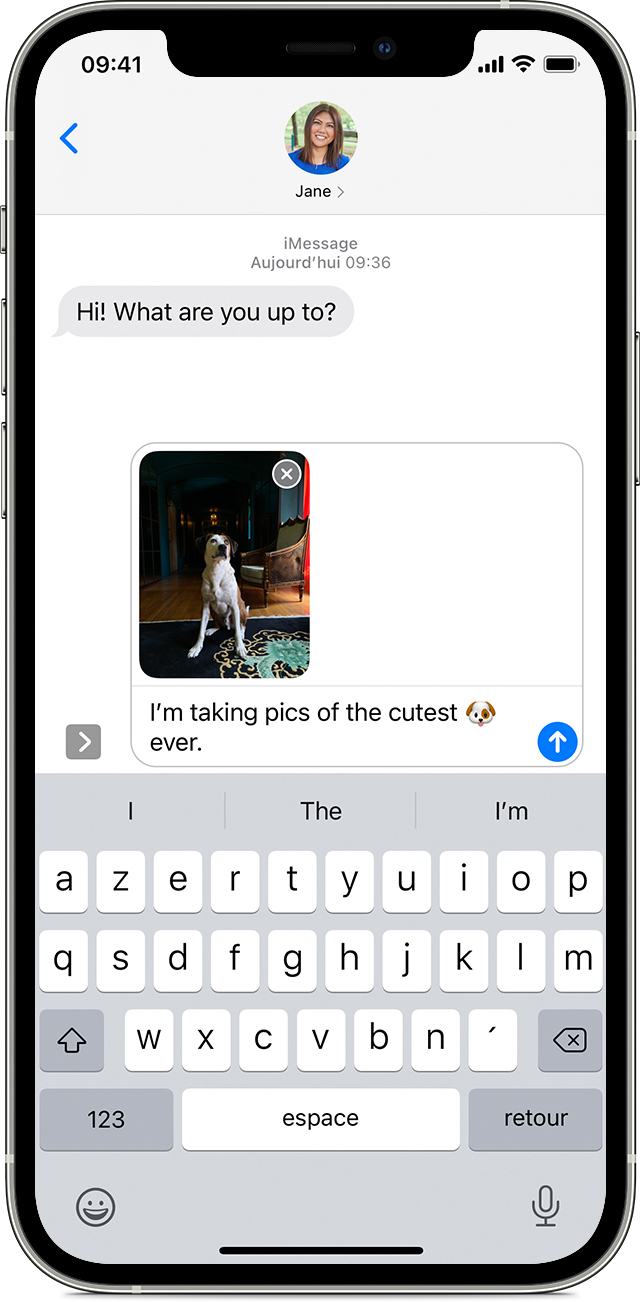Image resolution: width=640 pixels, height=1302 pixels.
Task: Open Jane's contact details
Action: pyautogui.click(x=320, y=150)
